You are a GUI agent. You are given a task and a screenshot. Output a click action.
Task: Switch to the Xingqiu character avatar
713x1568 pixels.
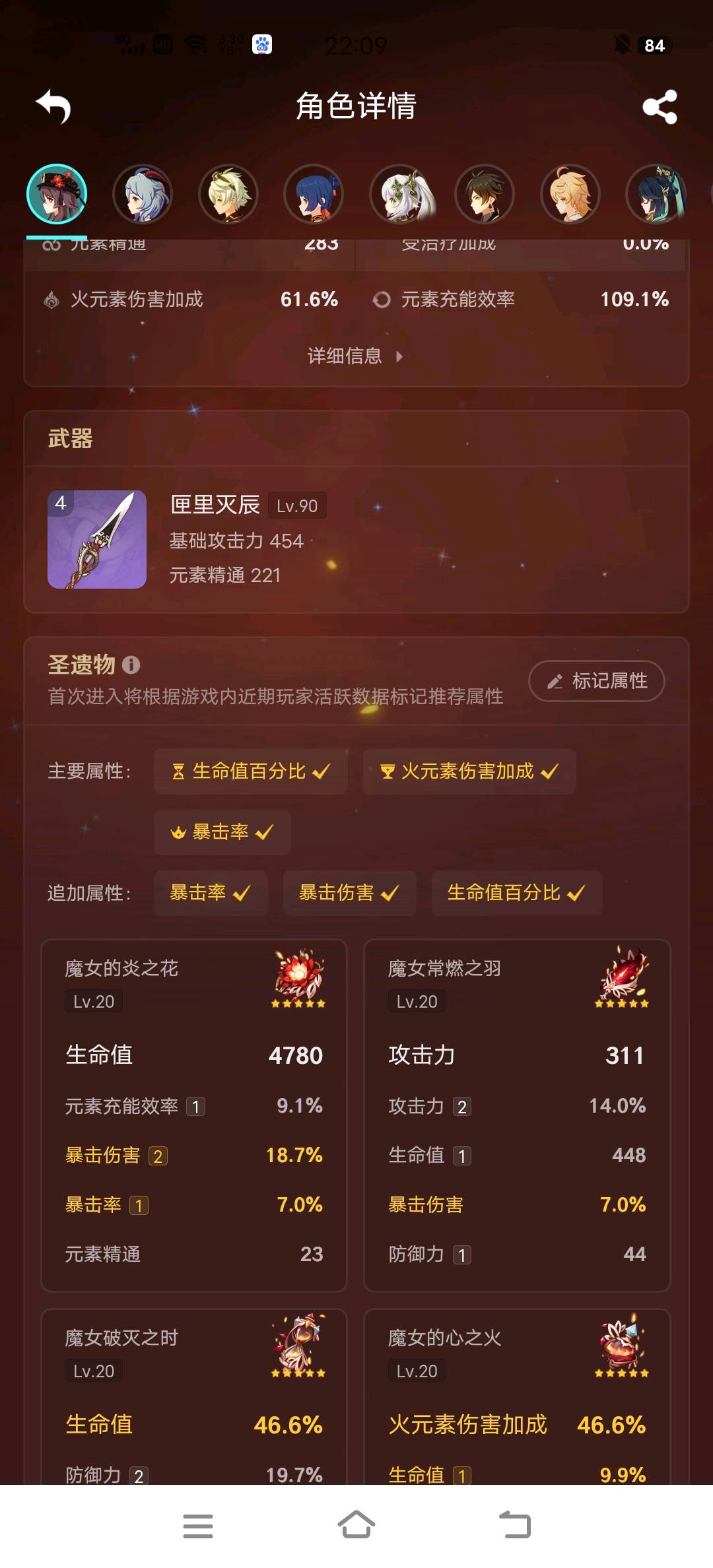click(314, 194)
